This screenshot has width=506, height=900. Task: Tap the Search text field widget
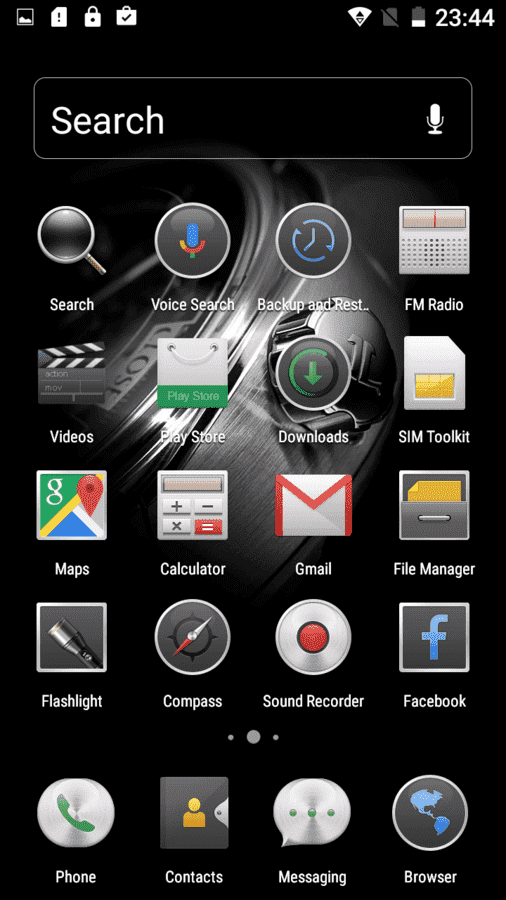(x=253, y=118)
